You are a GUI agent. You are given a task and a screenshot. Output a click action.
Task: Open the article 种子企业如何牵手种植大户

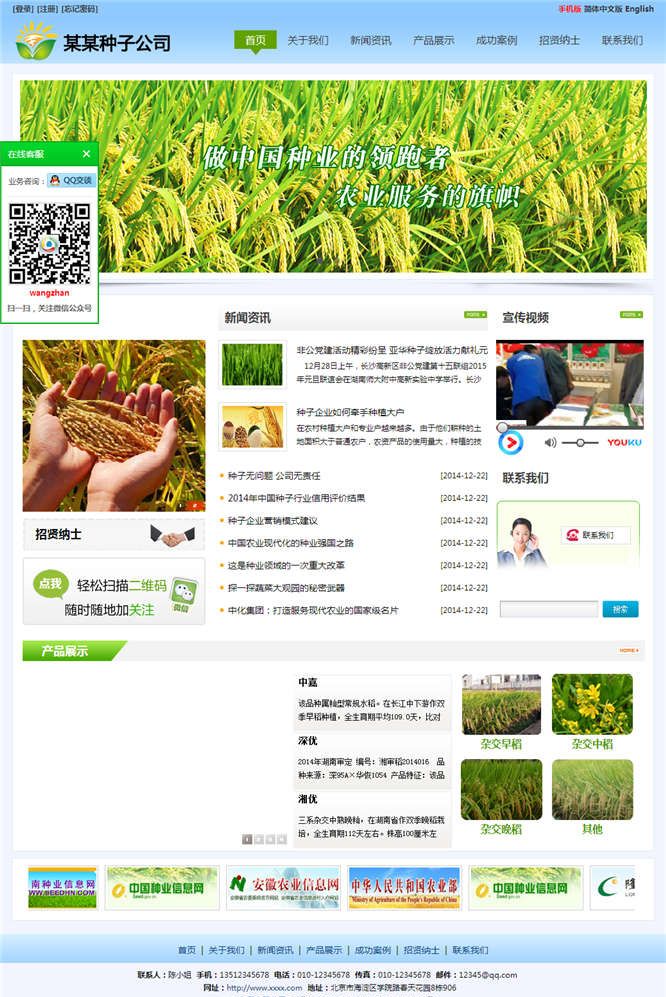(x=350, y=412)
